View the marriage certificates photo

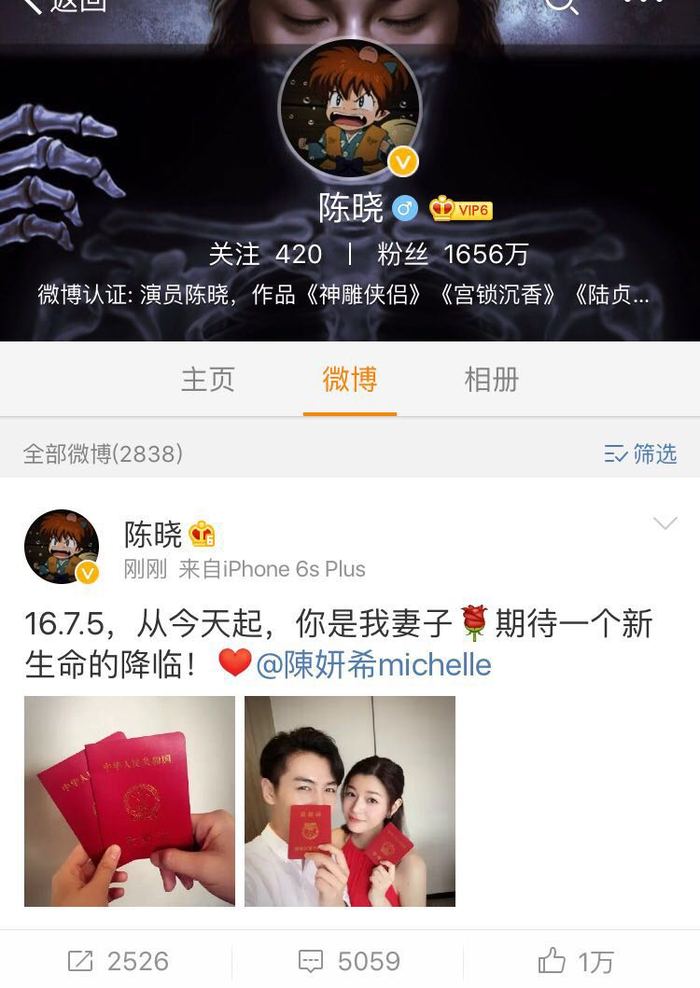(x=130, y=801)
